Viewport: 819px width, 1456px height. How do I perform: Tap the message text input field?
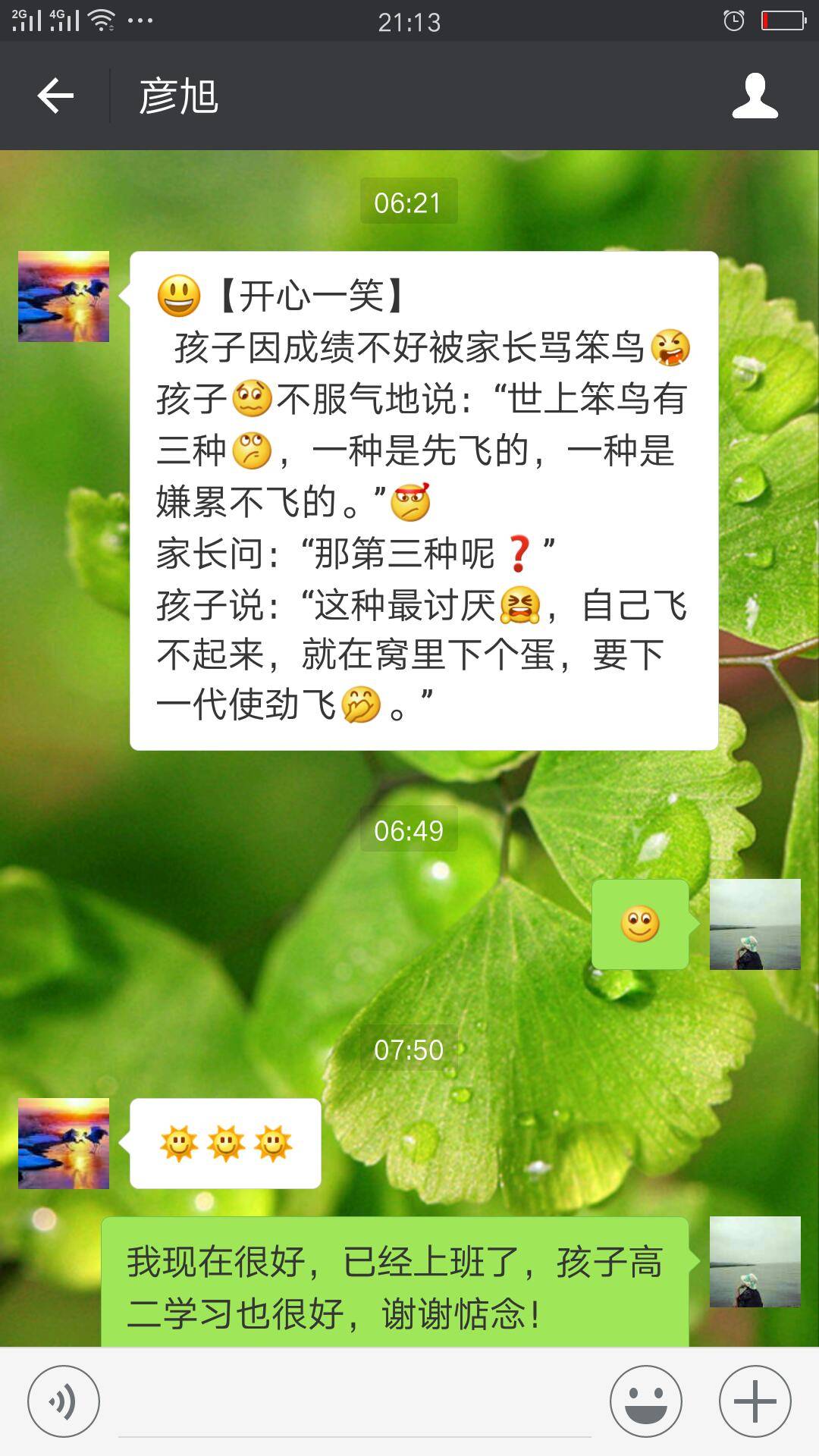[x=354, y=1401]
